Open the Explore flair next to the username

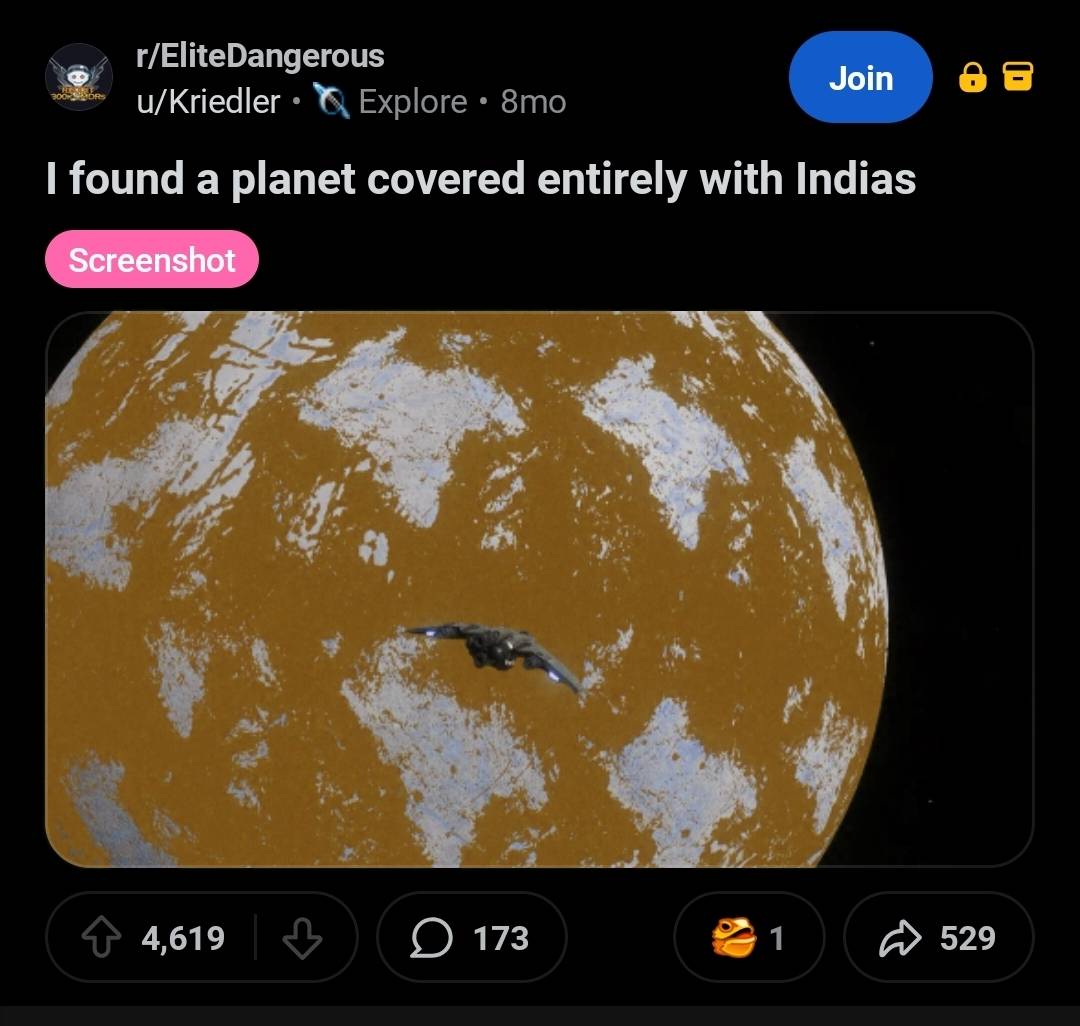pyautogui.click(x=393, y=102)
